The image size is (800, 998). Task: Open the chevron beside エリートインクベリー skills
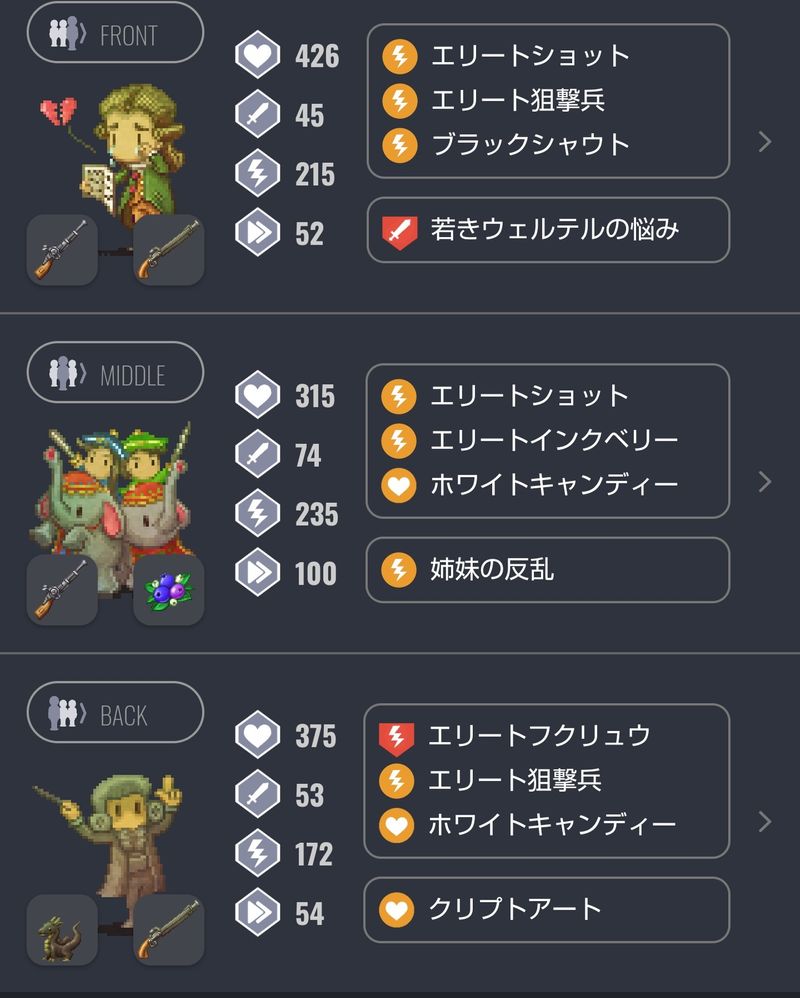(765, 481)
